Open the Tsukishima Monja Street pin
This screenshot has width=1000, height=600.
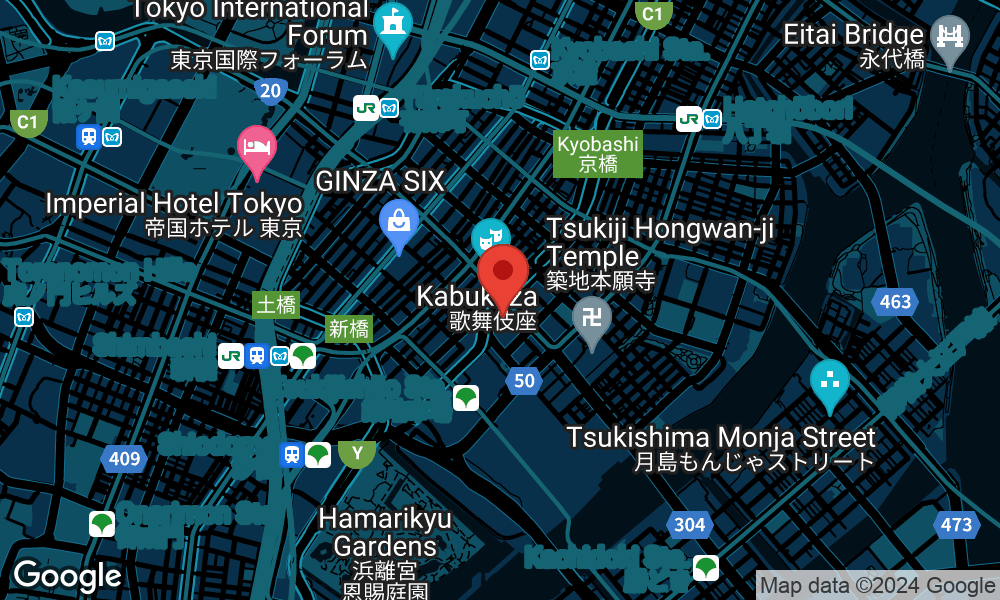click(x=830, y=386)
